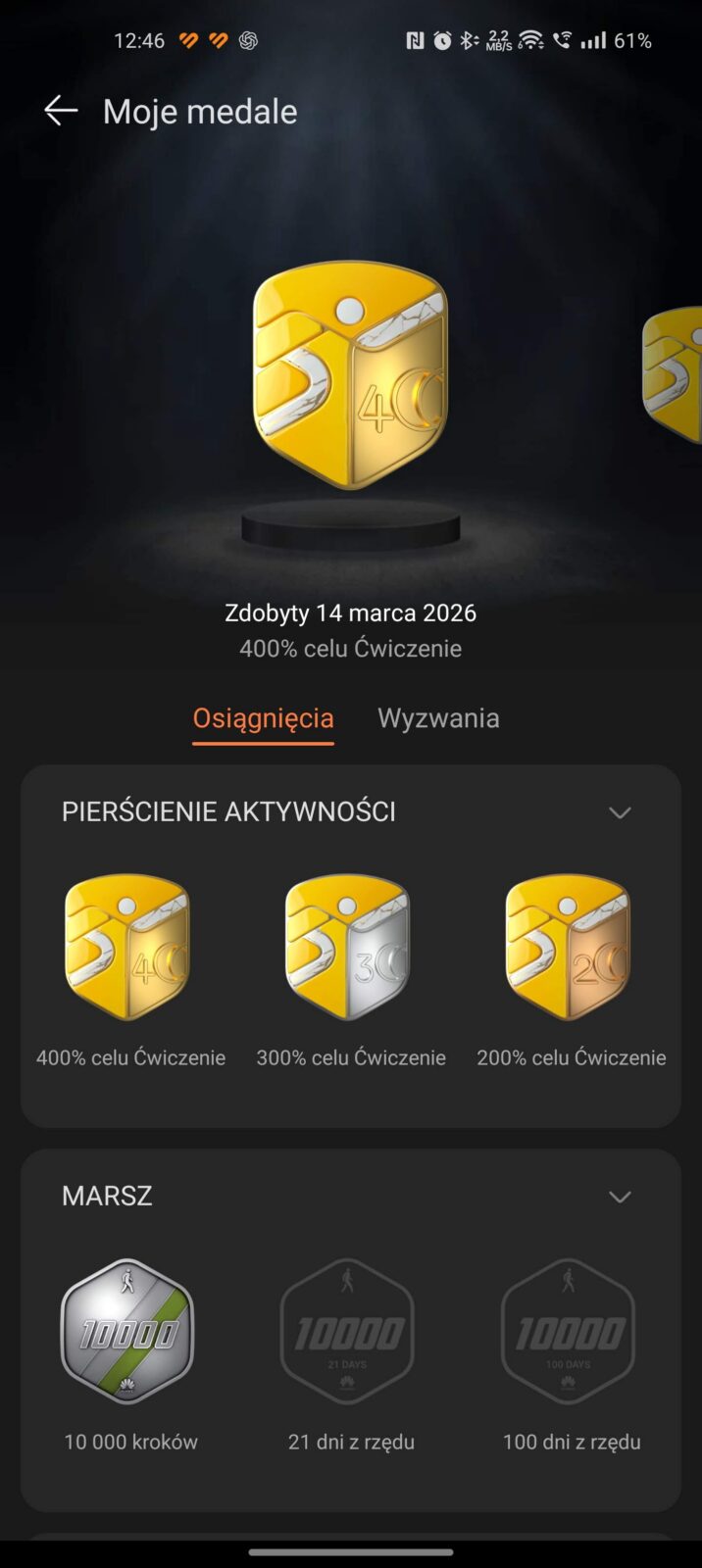Switch to the Wyzwania tab
Image resolution: width=702 pixels, height=1568 pixels.
click(x=438, y=718)
